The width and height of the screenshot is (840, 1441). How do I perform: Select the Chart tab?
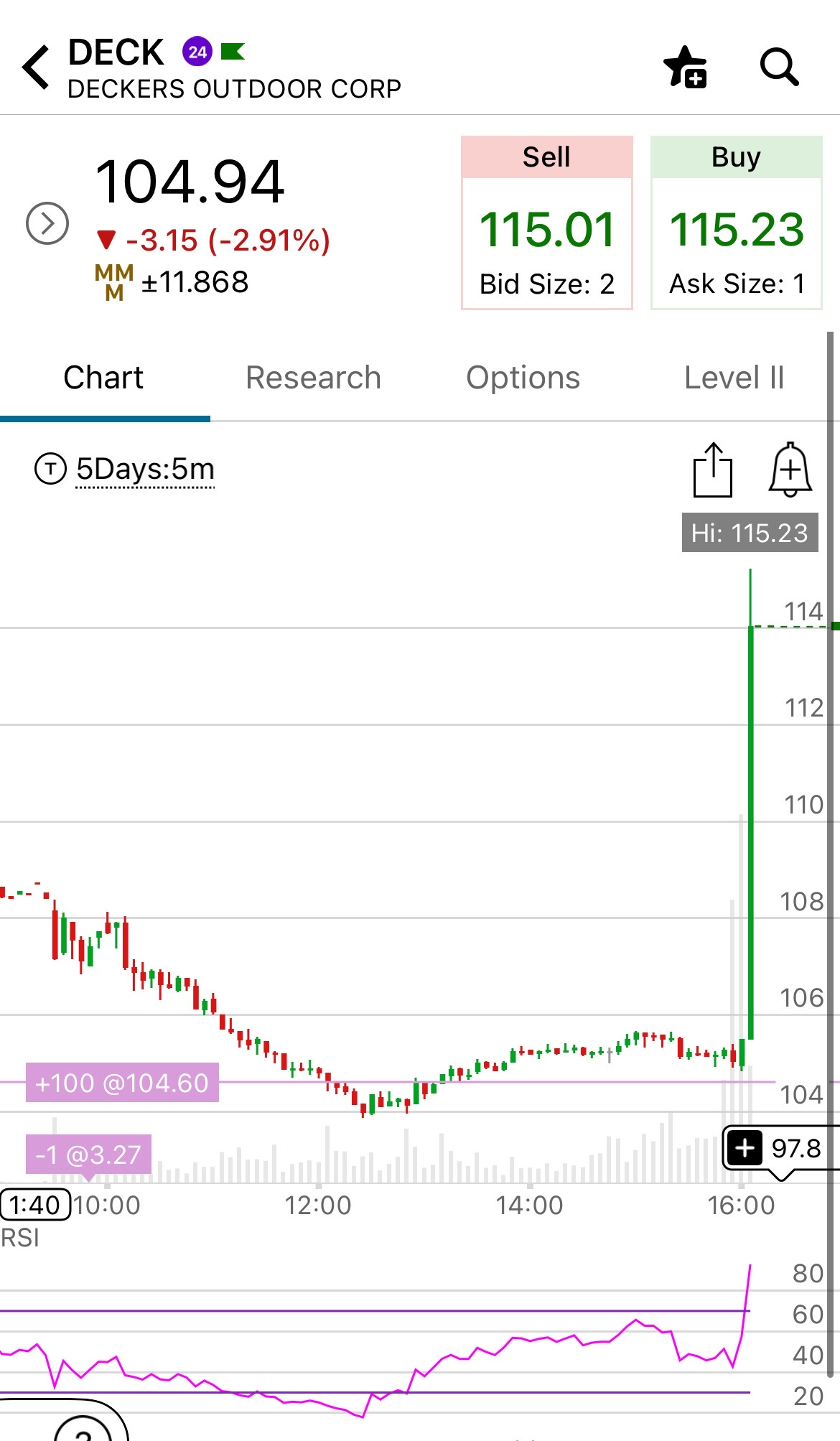point(103,378)
